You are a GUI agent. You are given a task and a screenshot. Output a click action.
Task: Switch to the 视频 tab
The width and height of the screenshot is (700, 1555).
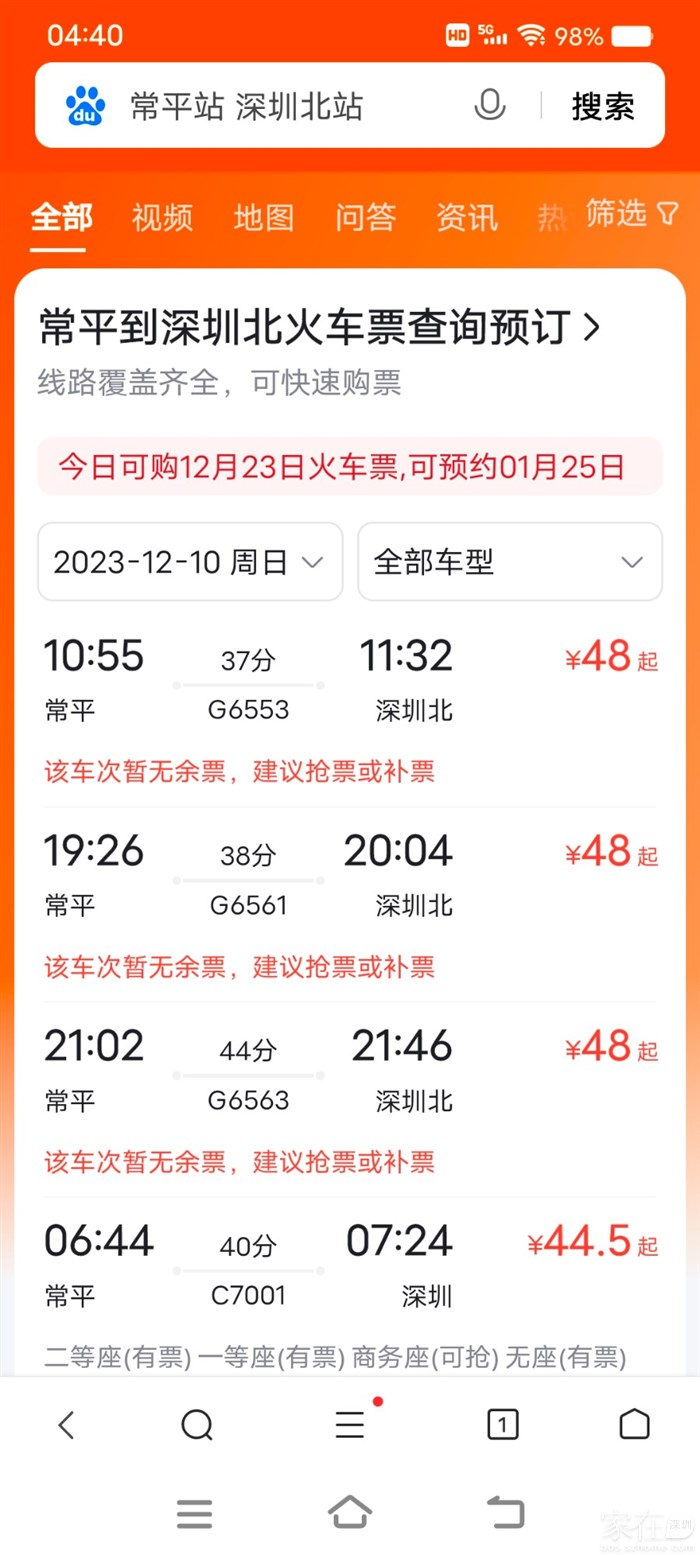tap(162, 217)
